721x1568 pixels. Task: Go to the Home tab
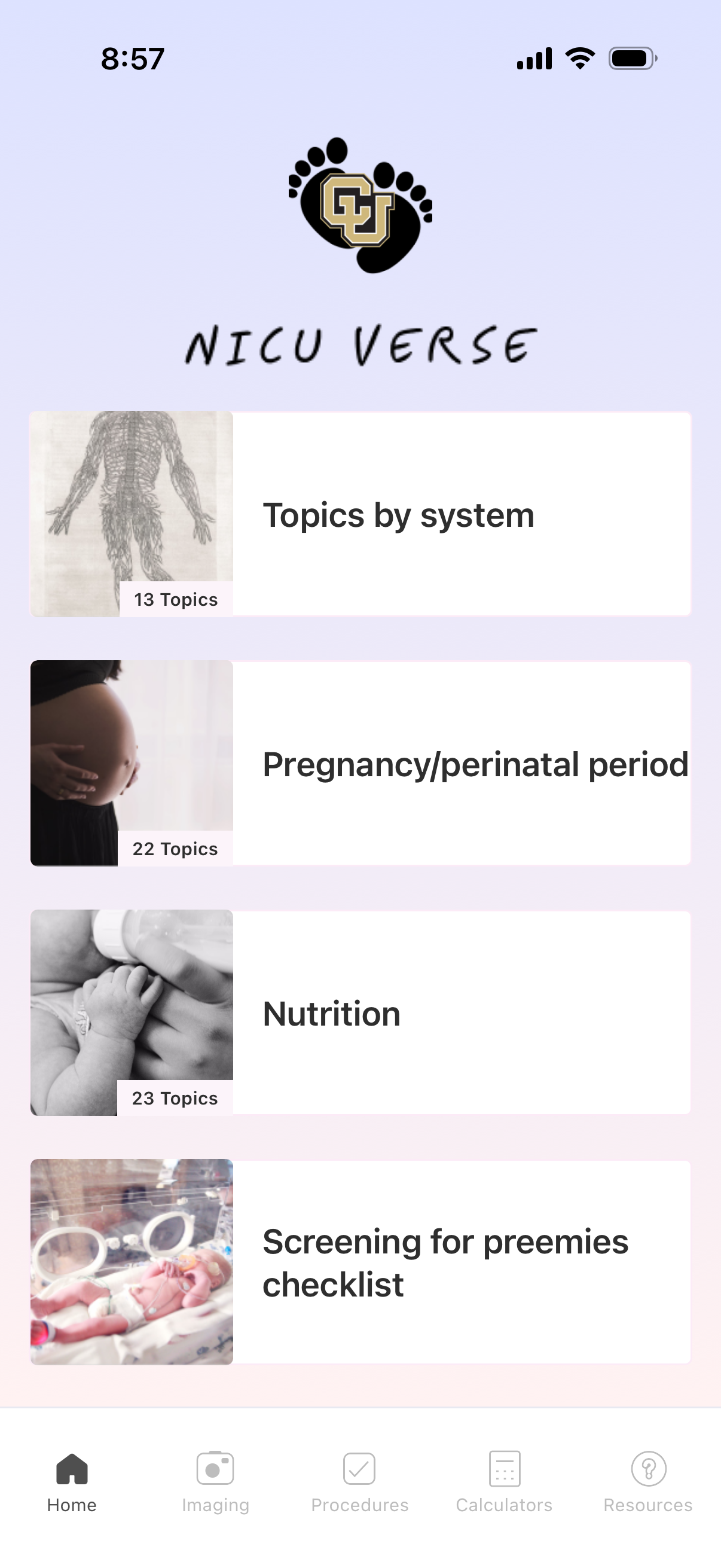tap(72, 1483)
